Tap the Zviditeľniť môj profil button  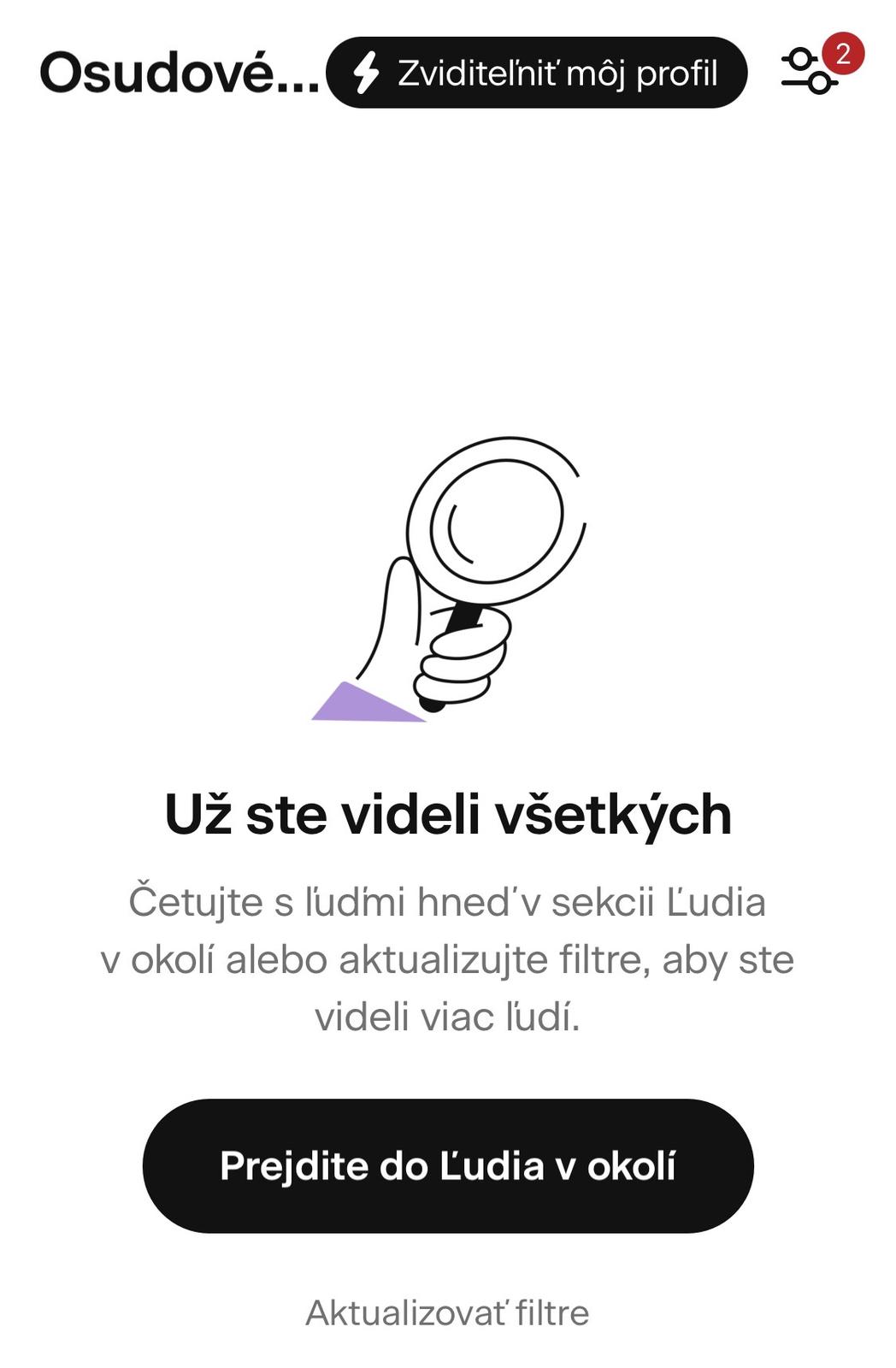point(536,73)
